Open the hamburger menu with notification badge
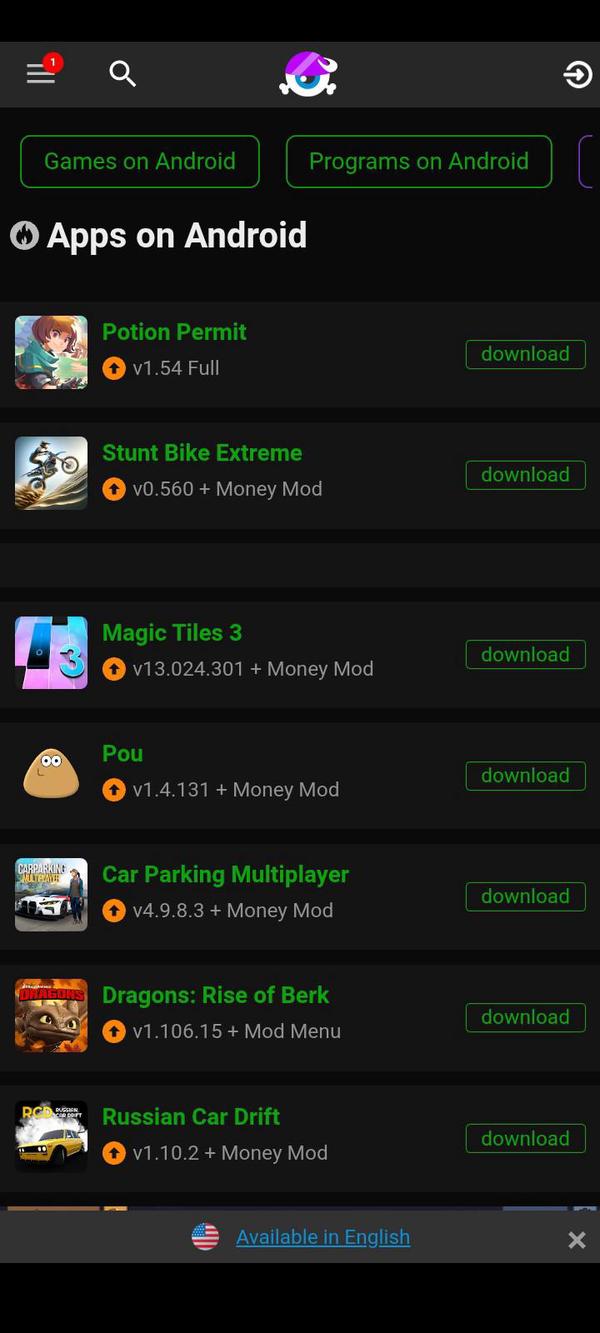This screenshot has height=1333, width=600. 41,73
